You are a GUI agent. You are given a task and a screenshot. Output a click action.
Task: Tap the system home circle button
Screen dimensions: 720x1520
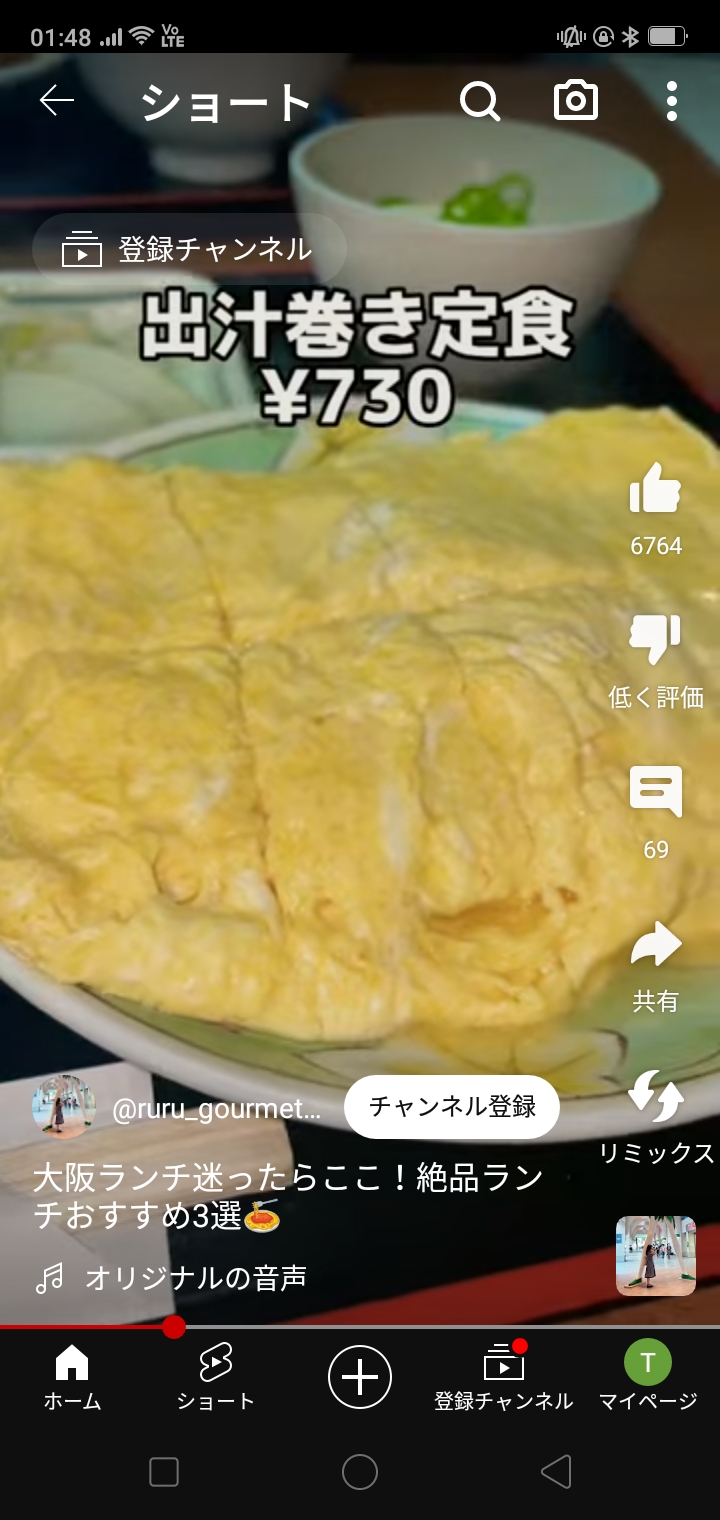[360, 1472]
